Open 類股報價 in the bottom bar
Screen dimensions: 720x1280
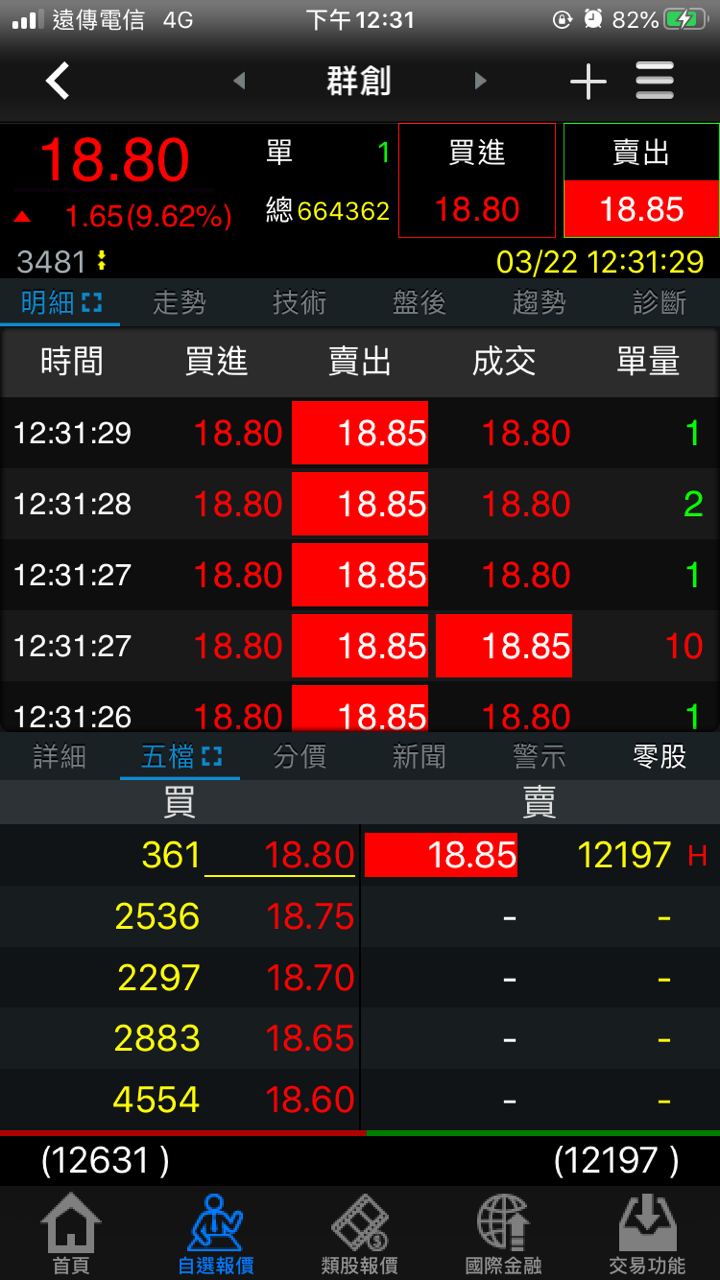point(359,1235)
